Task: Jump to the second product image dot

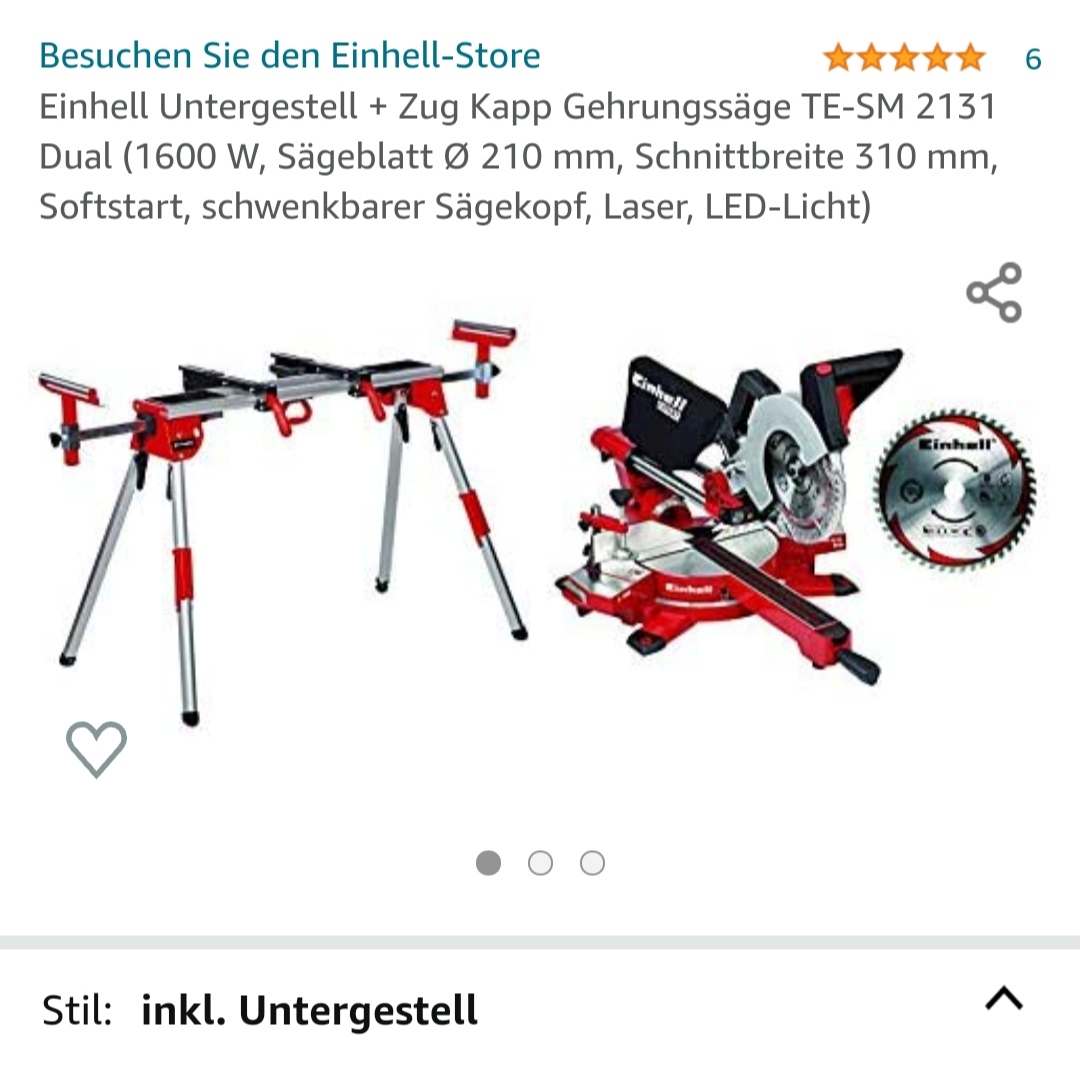Action: point(540,863)
